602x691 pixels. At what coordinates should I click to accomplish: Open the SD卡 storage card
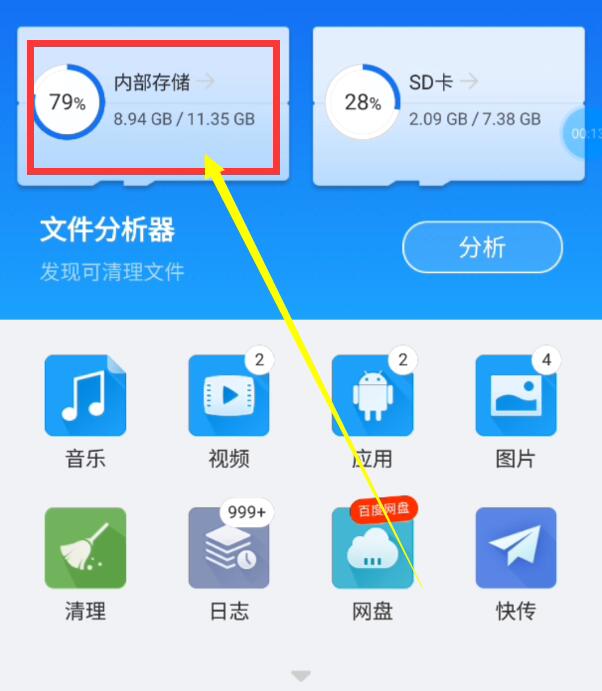point(447,103)
